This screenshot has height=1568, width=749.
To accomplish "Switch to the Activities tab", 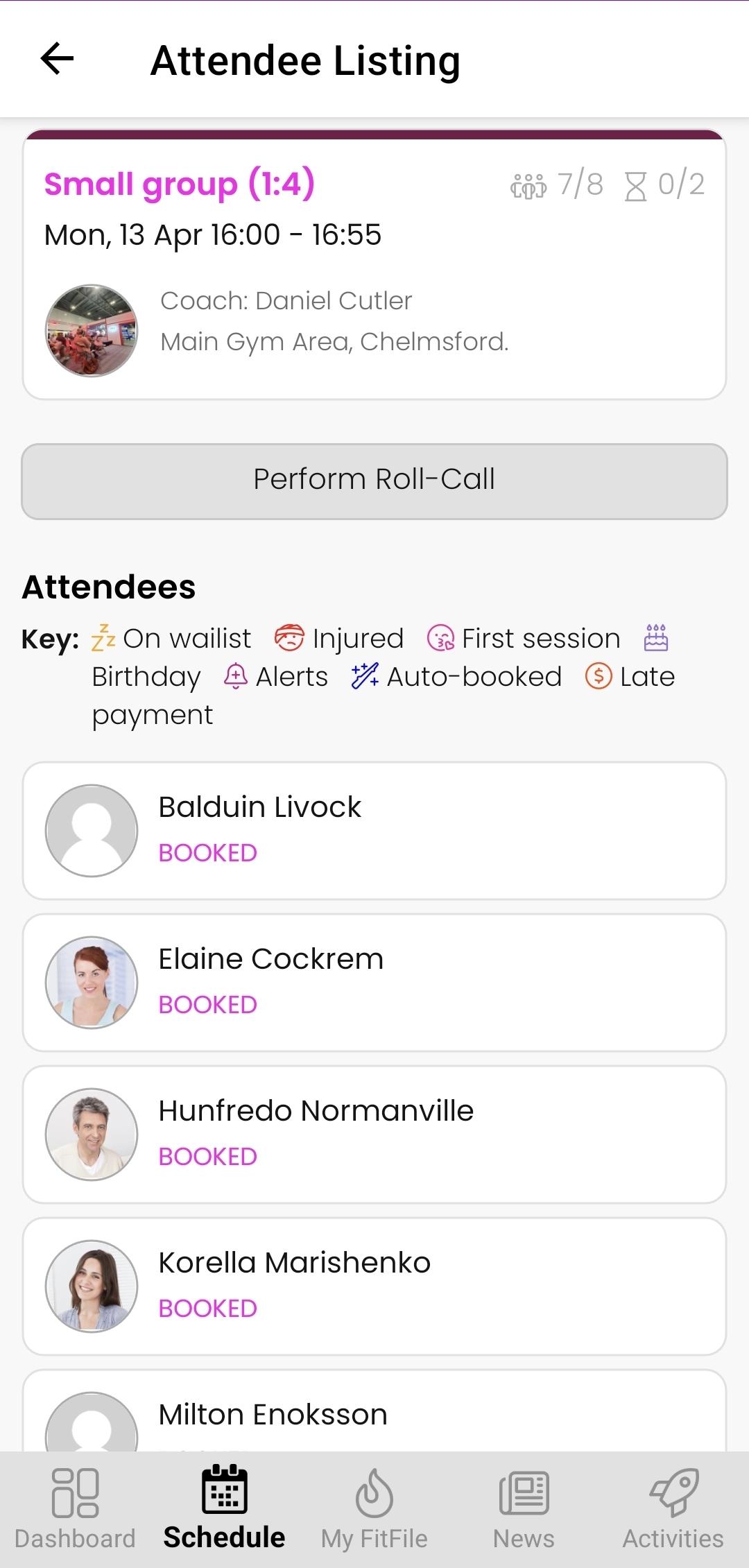I will [x=673, y=1509].
